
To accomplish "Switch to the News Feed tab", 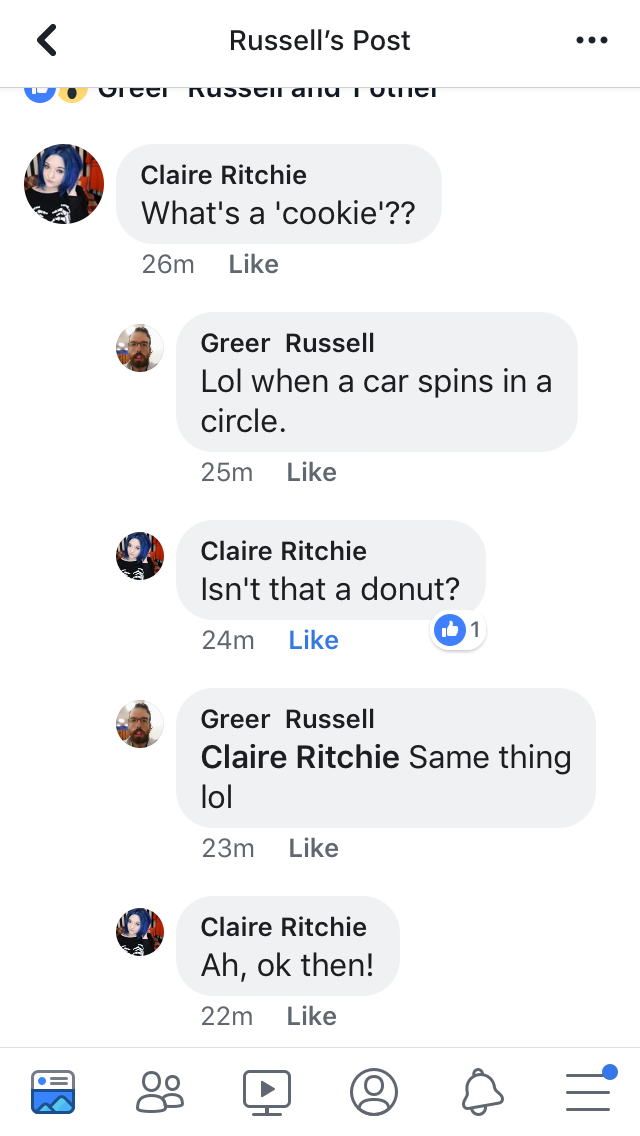I will tap(53, 1092).
